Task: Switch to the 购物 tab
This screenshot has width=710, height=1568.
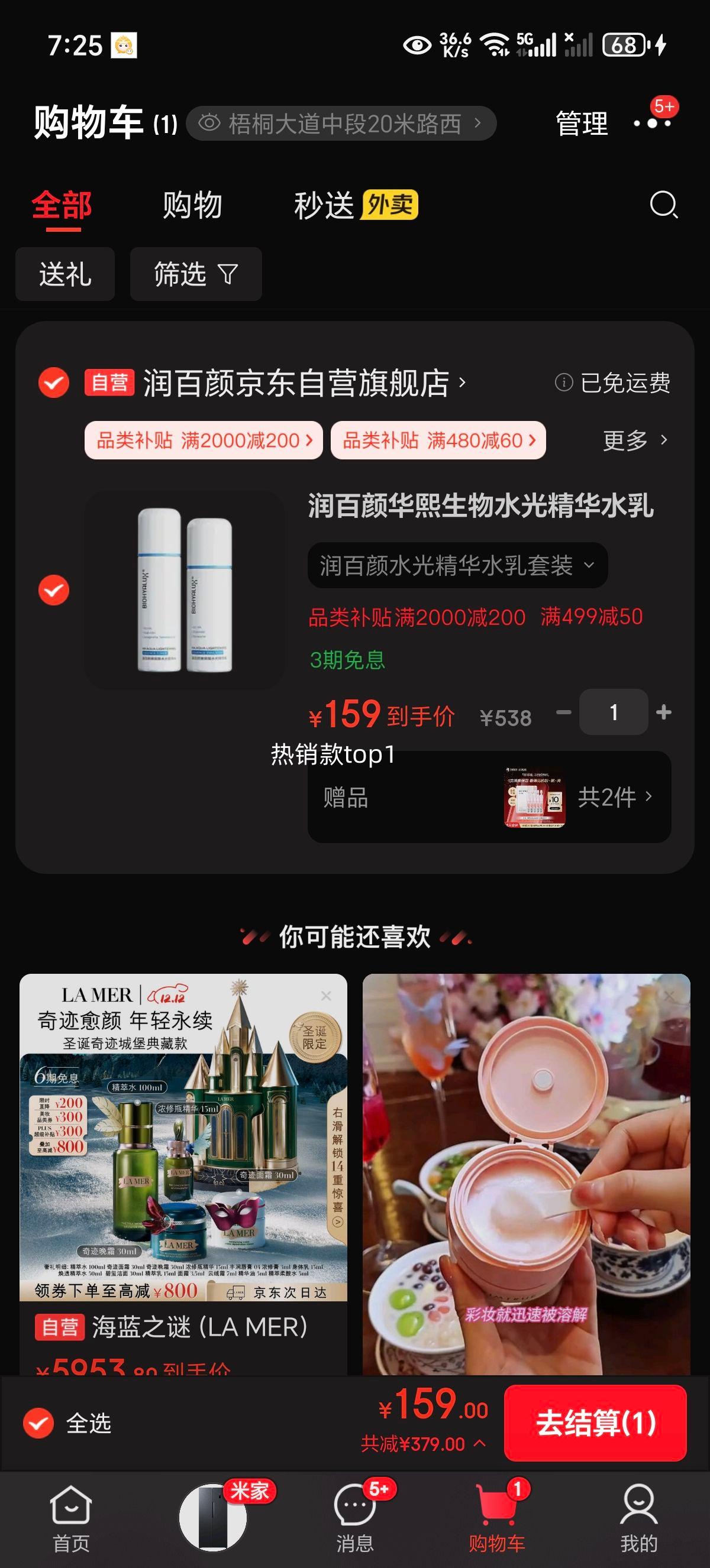Action: point(192,206)
